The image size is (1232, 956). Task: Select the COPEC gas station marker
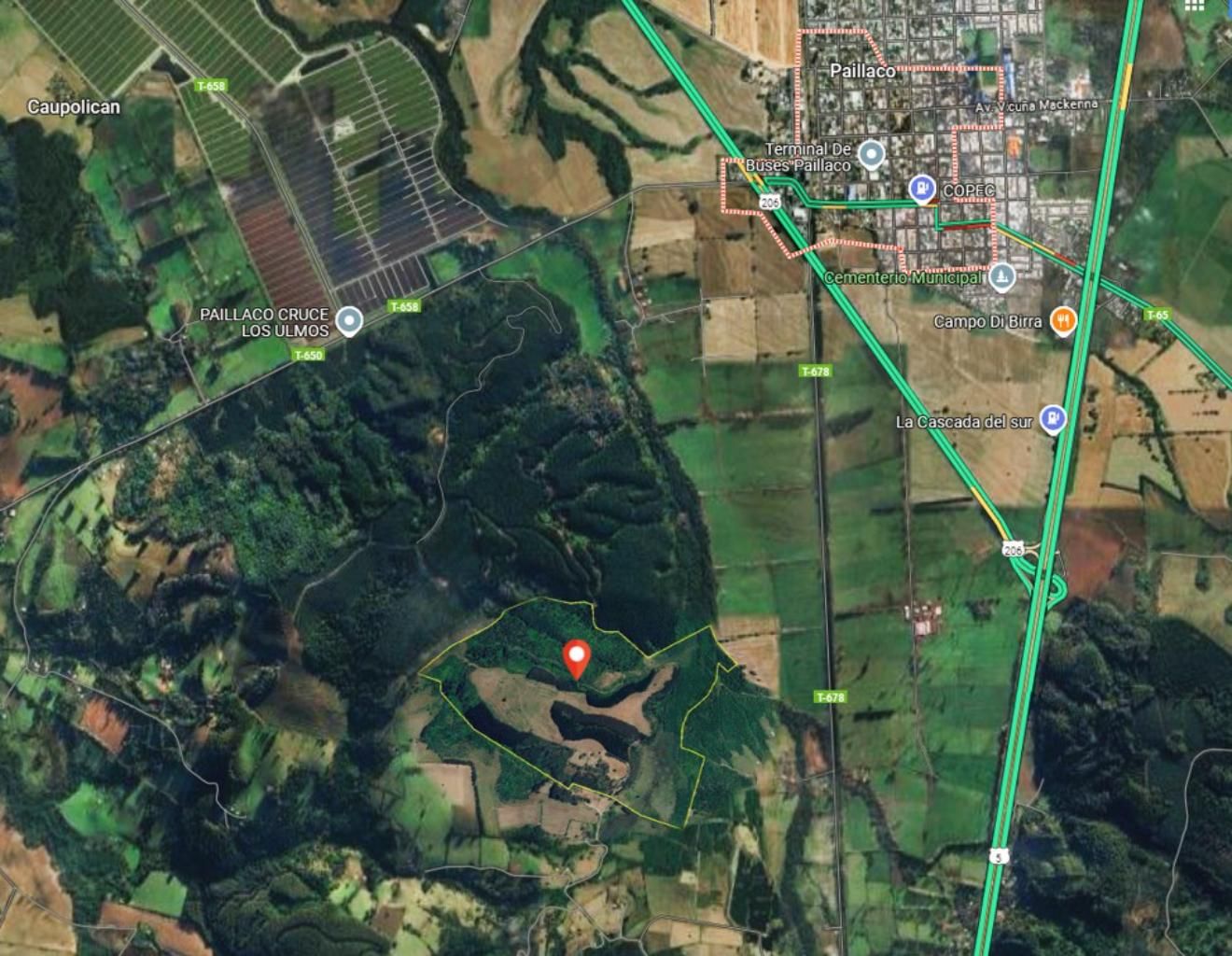(x=922, y=189)
